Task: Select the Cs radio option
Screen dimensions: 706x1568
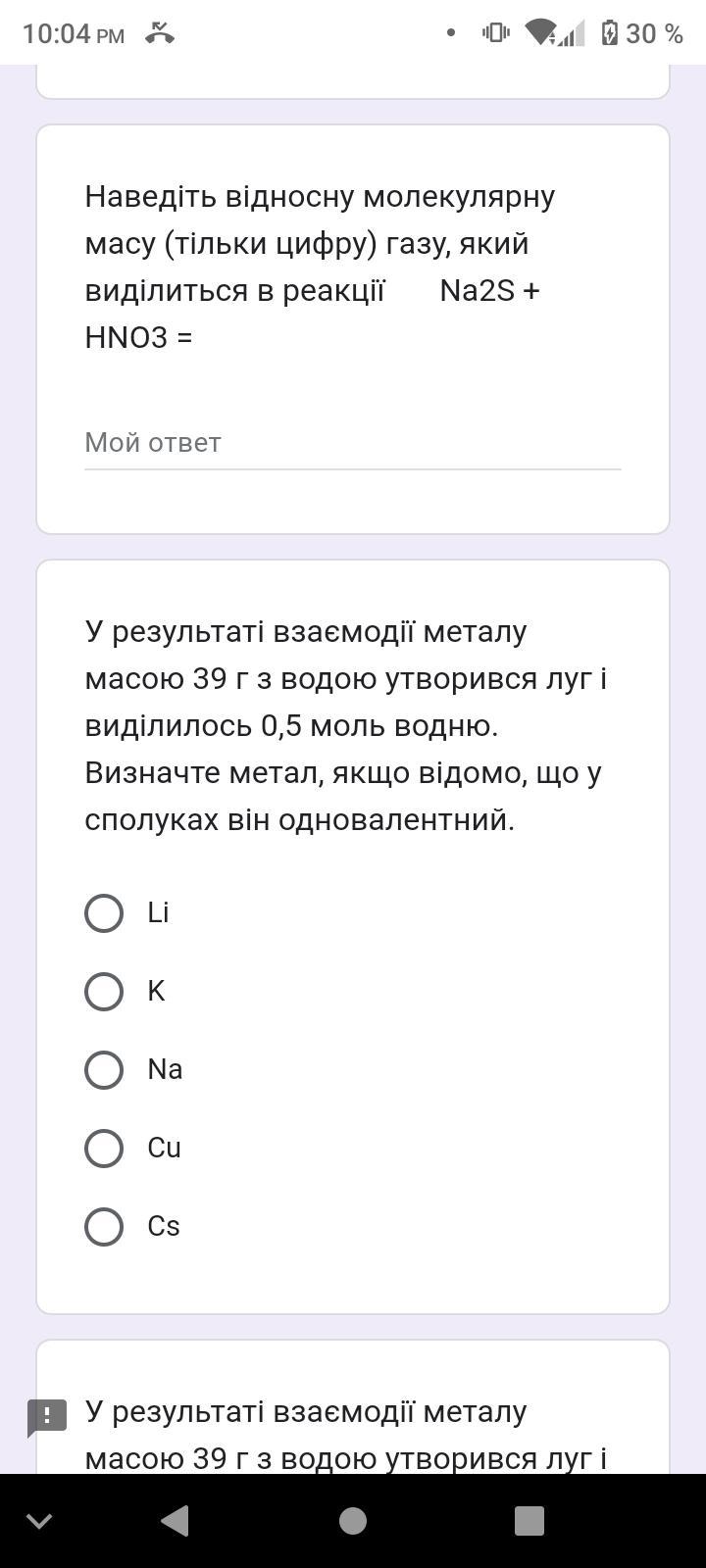Action: [x=104, y=1227]
